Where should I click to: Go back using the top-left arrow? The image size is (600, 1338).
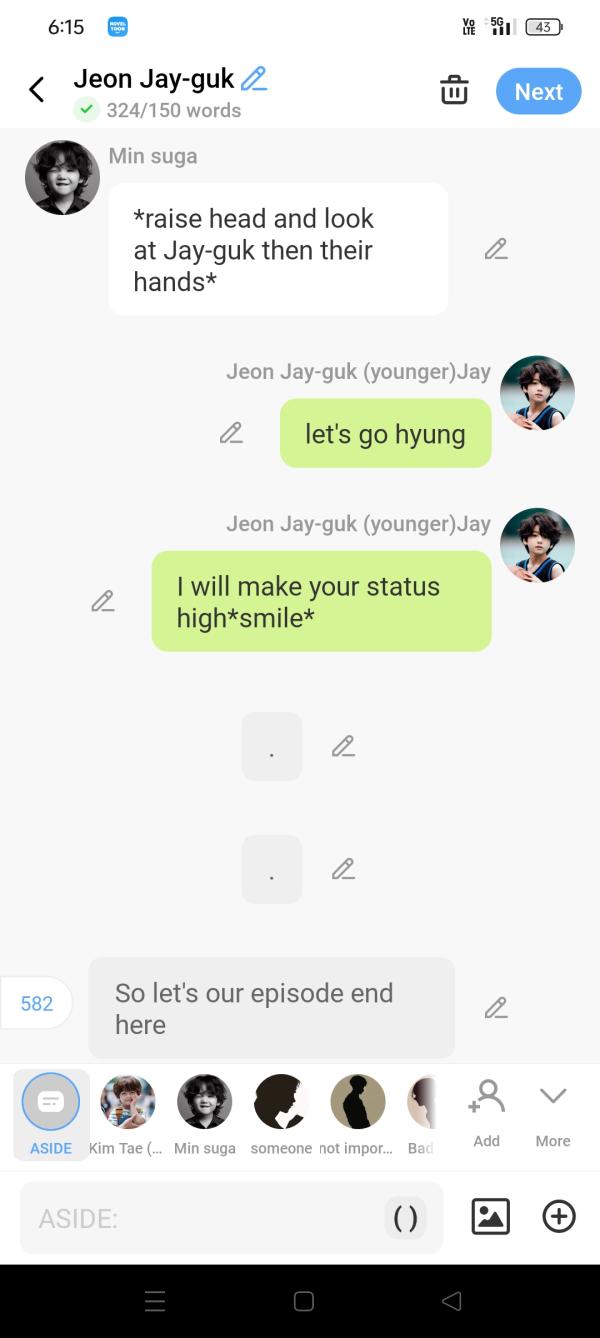(x=37, y=90)
